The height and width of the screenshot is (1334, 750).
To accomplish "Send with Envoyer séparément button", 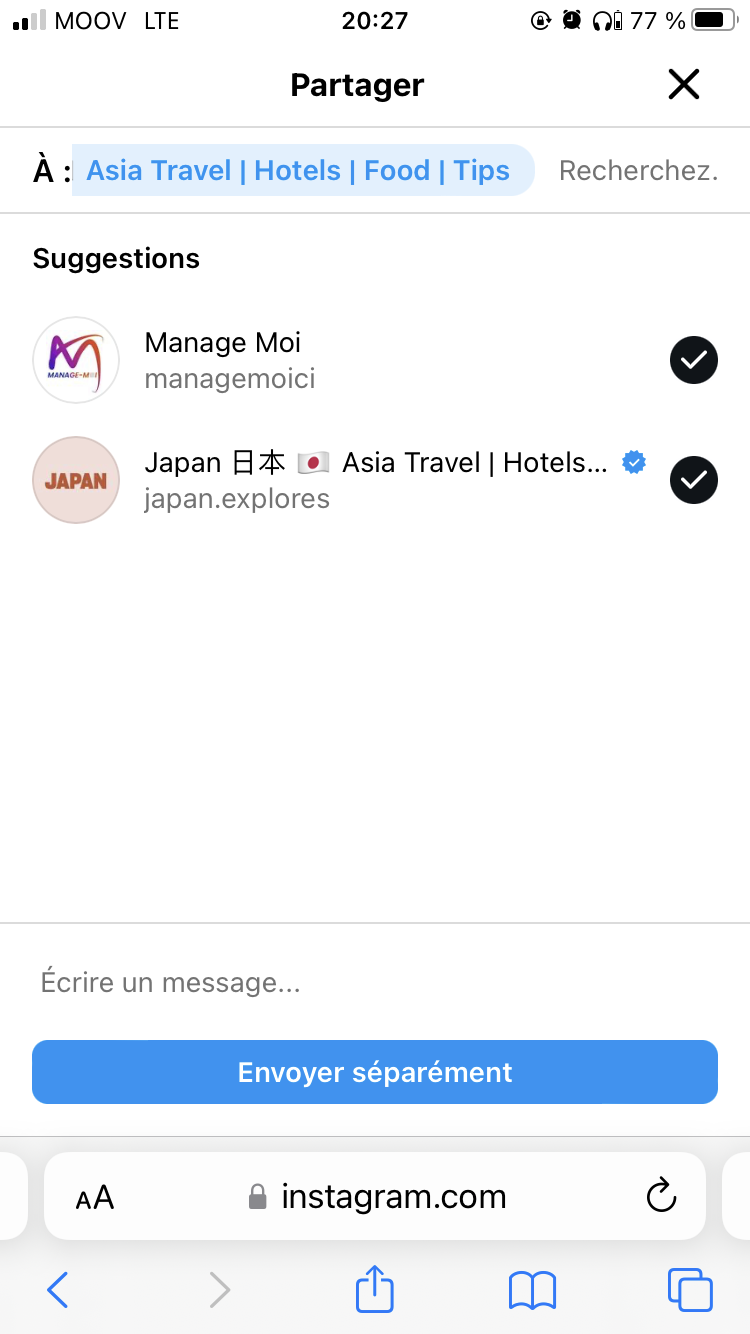I will 375,1072.
